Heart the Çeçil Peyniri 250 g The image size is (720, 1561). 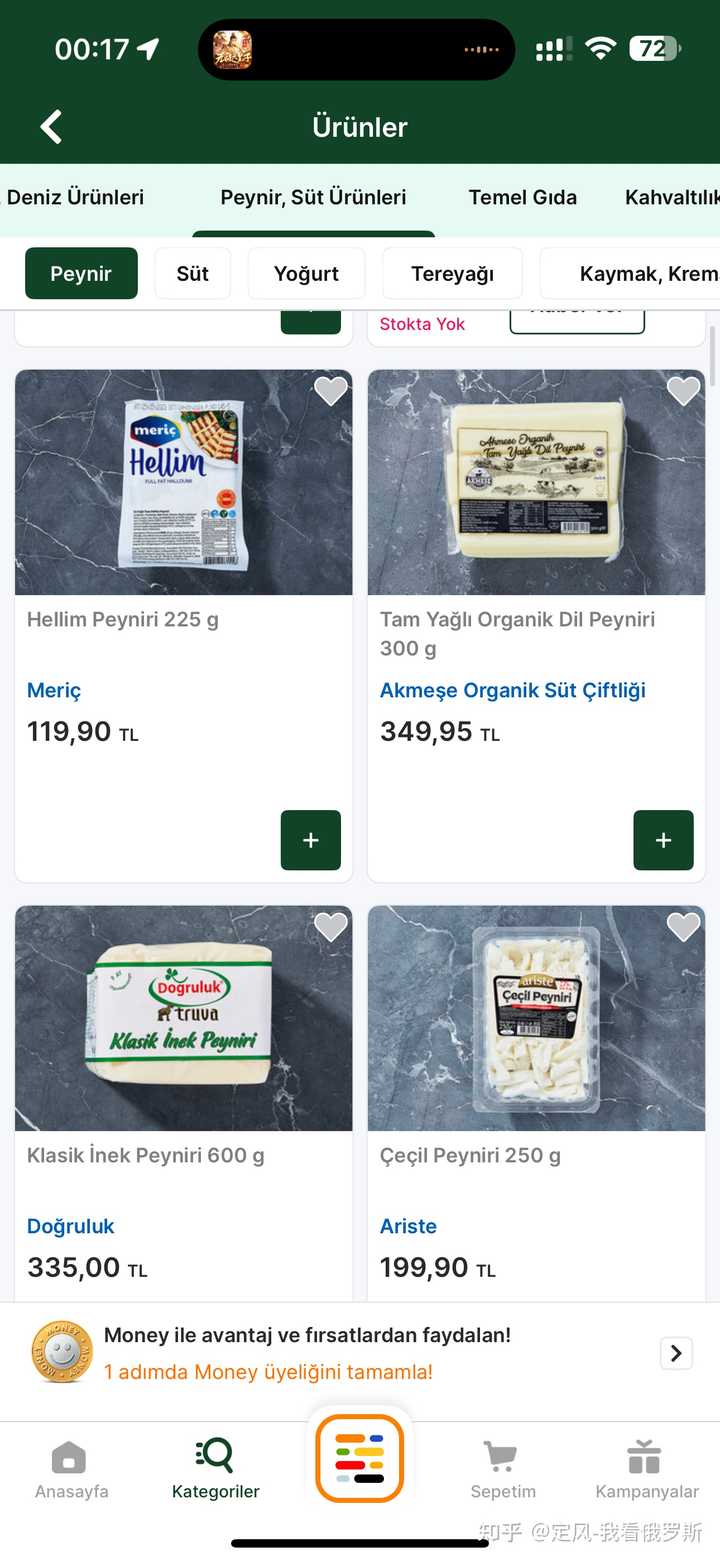click(x=684, y=927)
